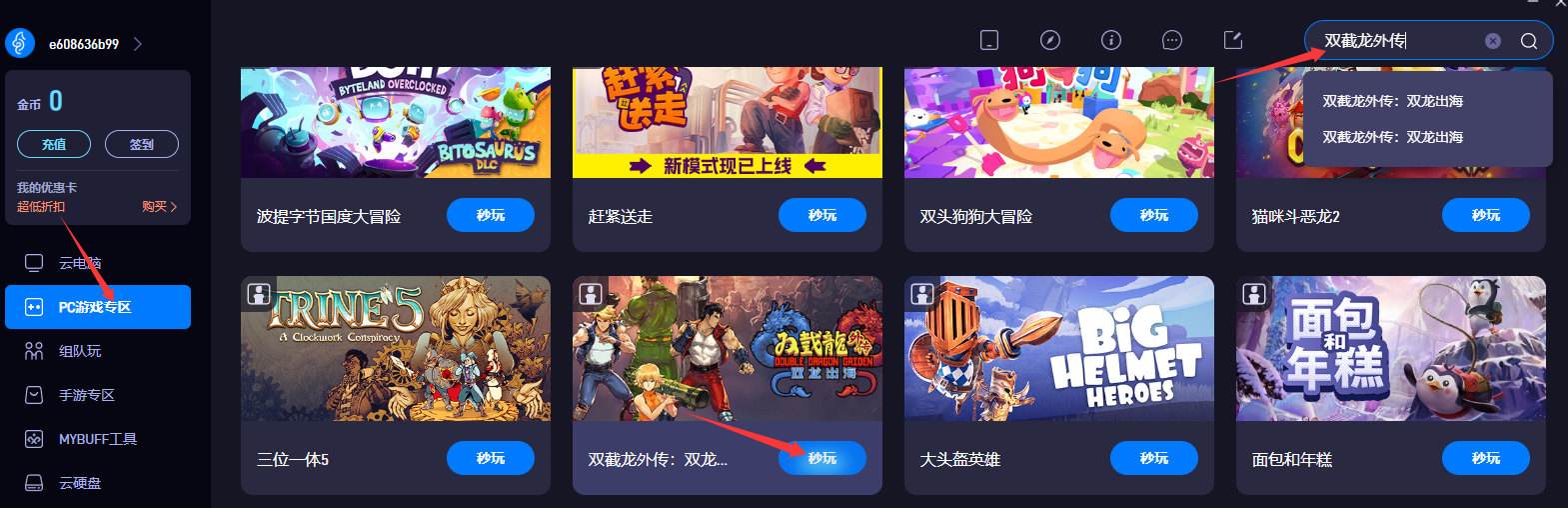Viewport: 1568px width, 508px height.
Task: Open account e608636b99 profile
Action: coord(84,44)
